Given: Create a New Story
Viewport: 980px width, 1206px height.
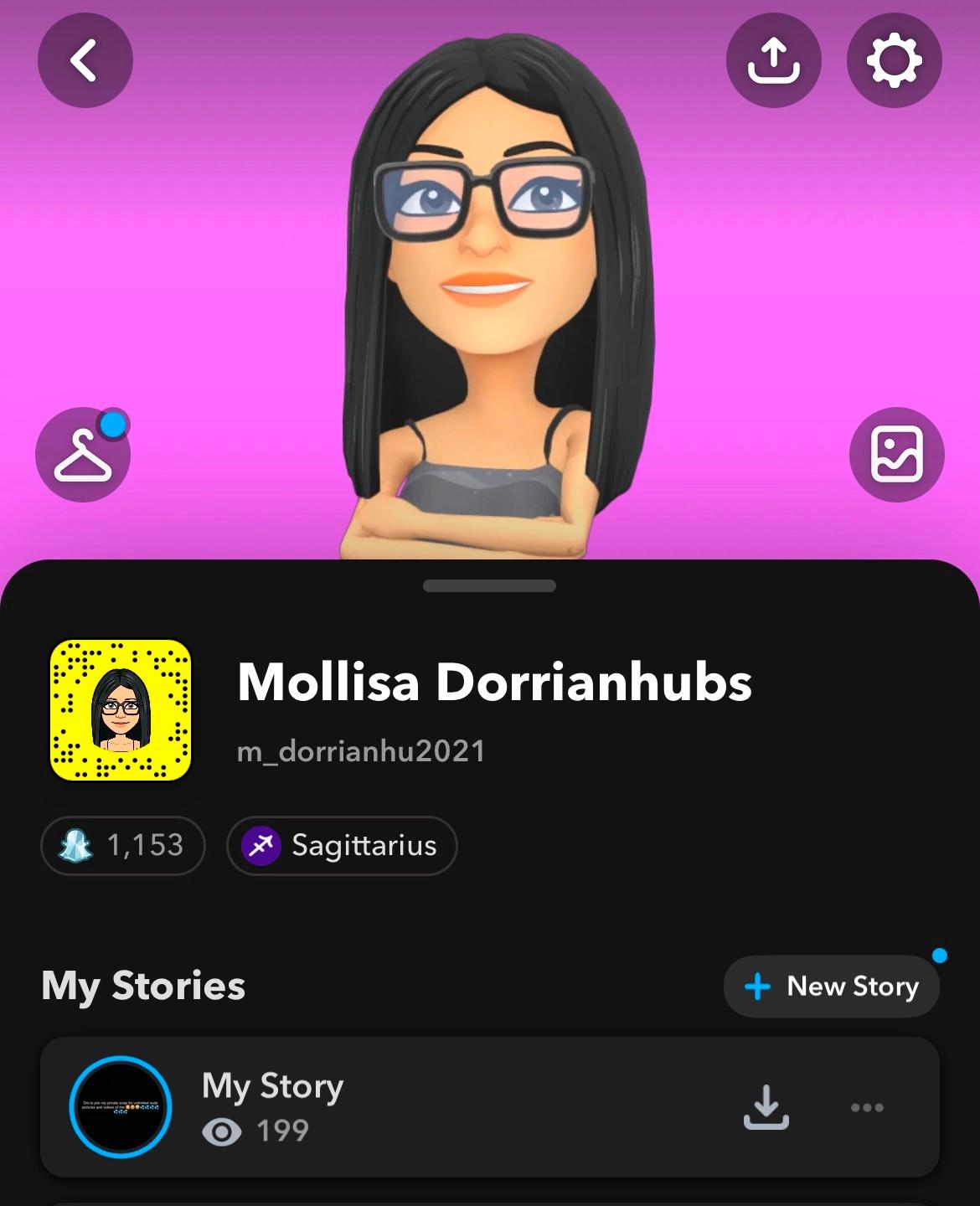Looking at the screenshot, I should point(831,986).
